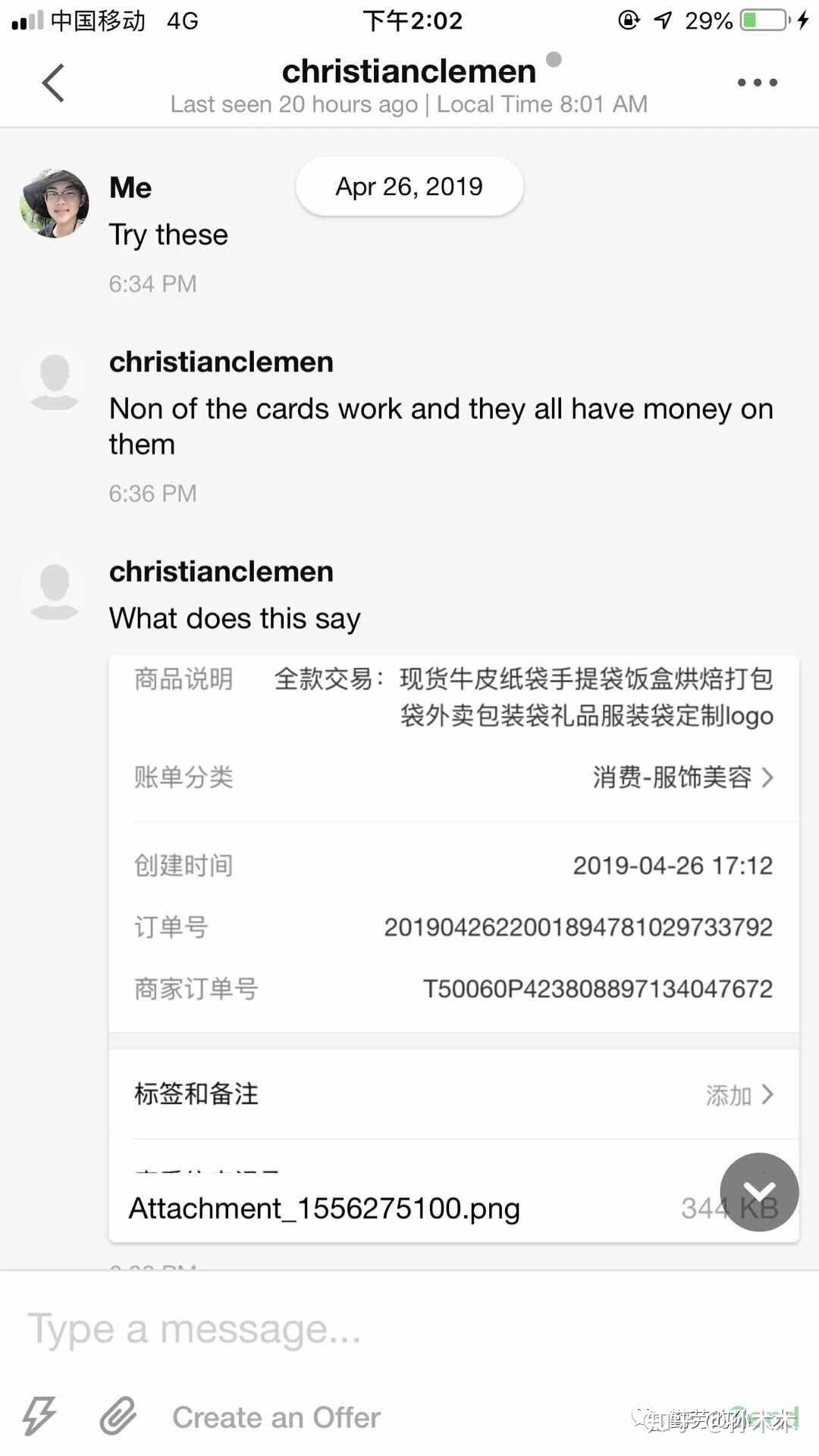Open the three-dot overflow menu
The width and height of the screenshot is (819, 1456).
point(757,83)
